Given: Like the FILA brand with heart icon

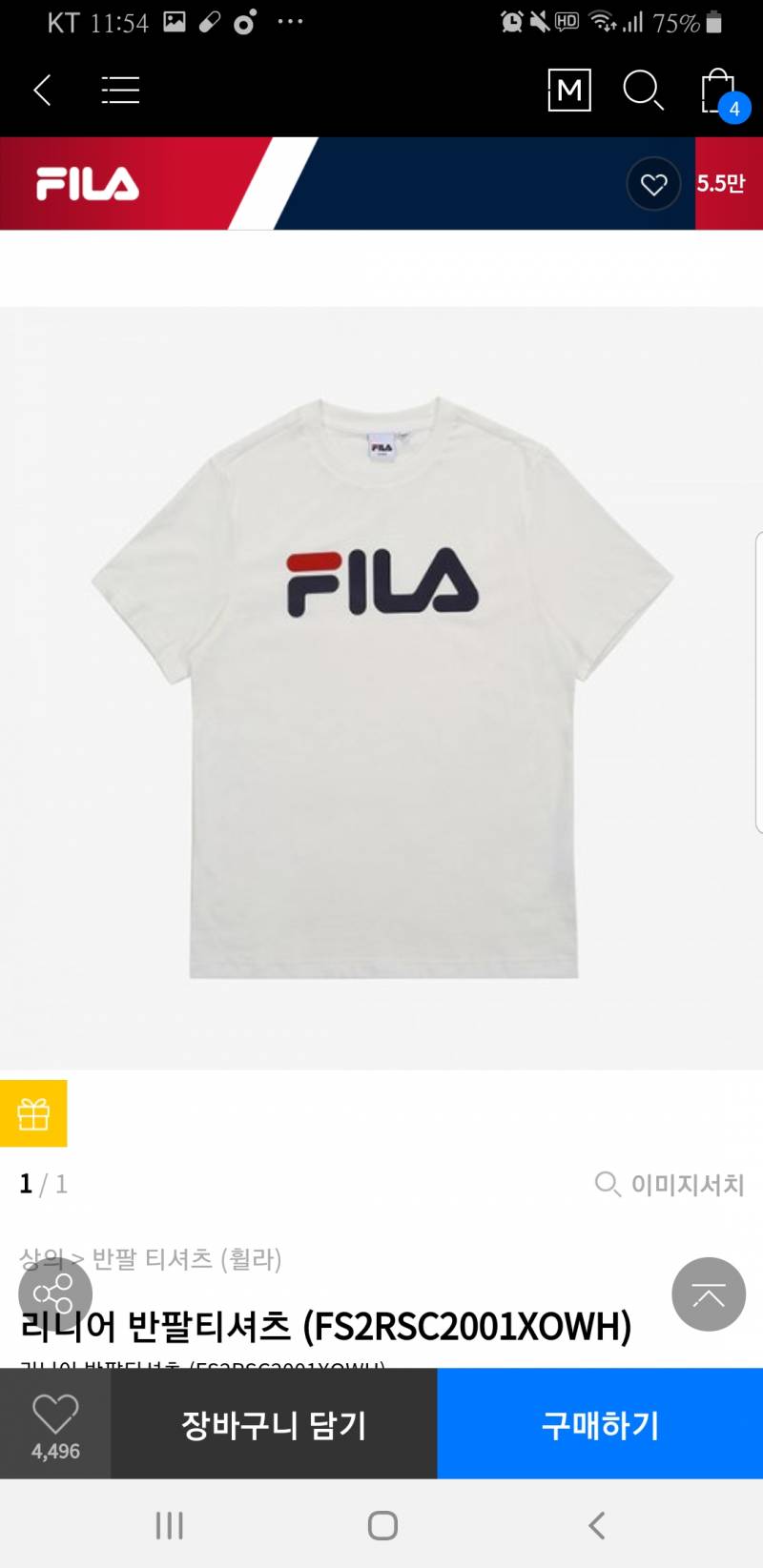Looking at the screenshot, I should point(653,184).
